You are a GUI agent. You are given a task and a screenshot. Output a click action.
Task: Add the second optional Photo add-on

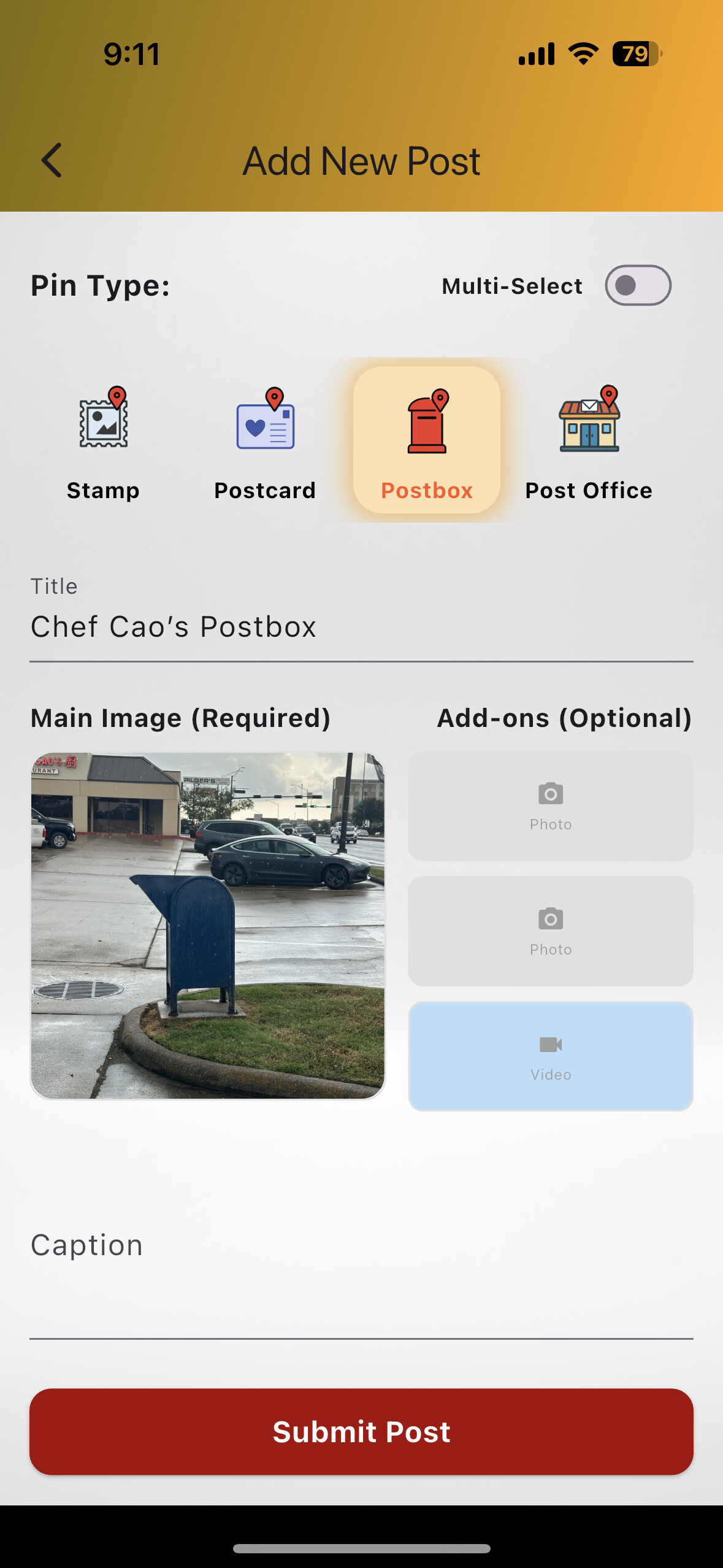(550, 931)
